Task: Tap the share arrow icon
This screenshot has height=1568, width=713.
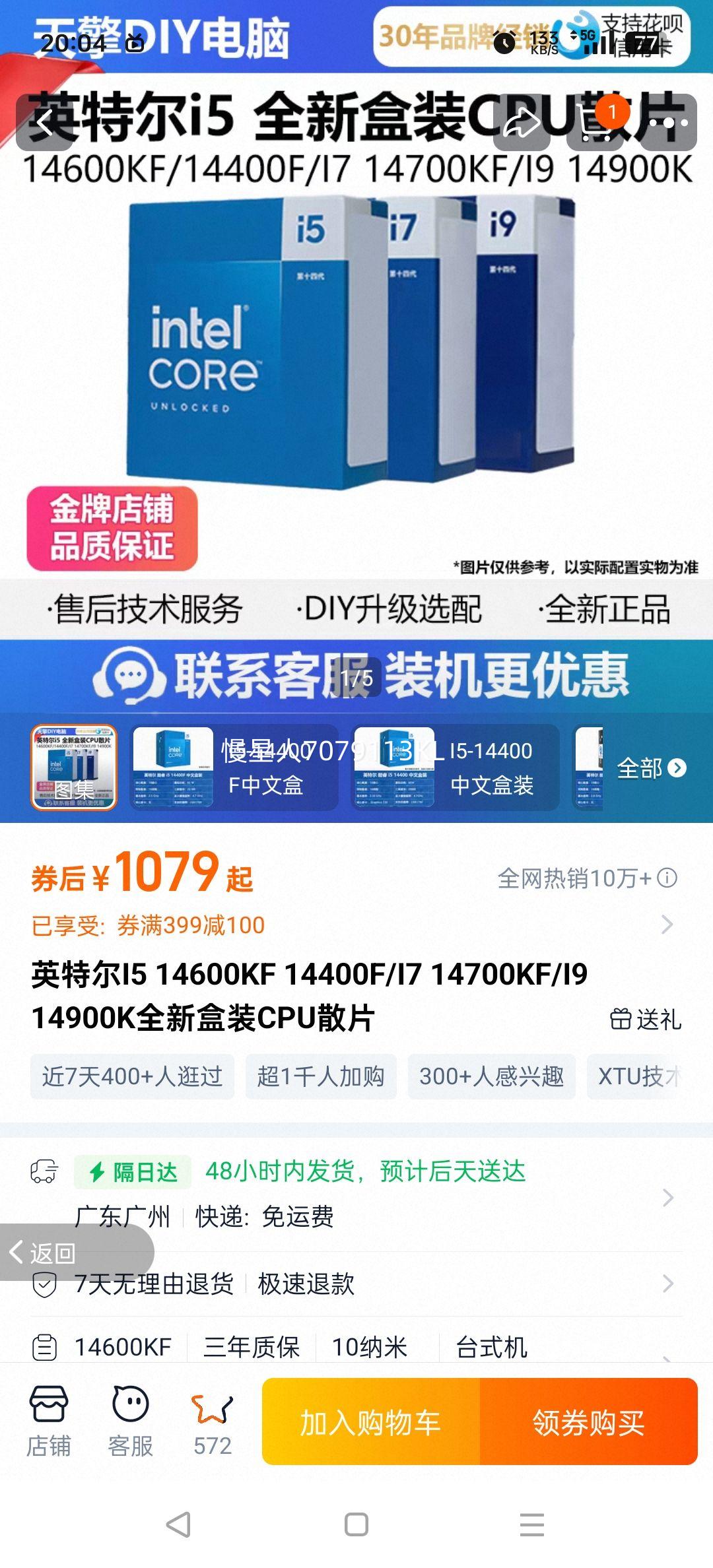Action: pos(521,123)
